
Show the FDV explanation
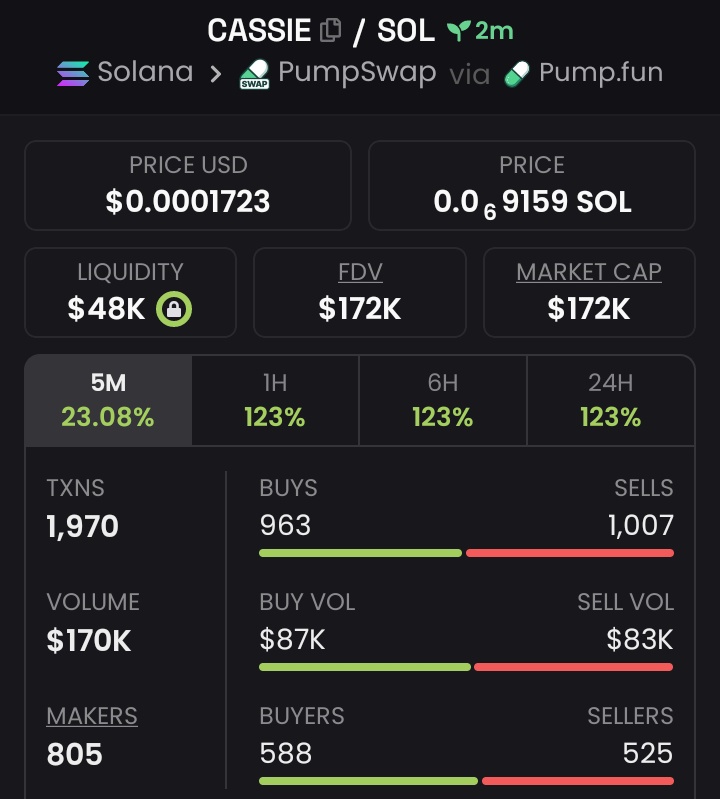point(360,272)
